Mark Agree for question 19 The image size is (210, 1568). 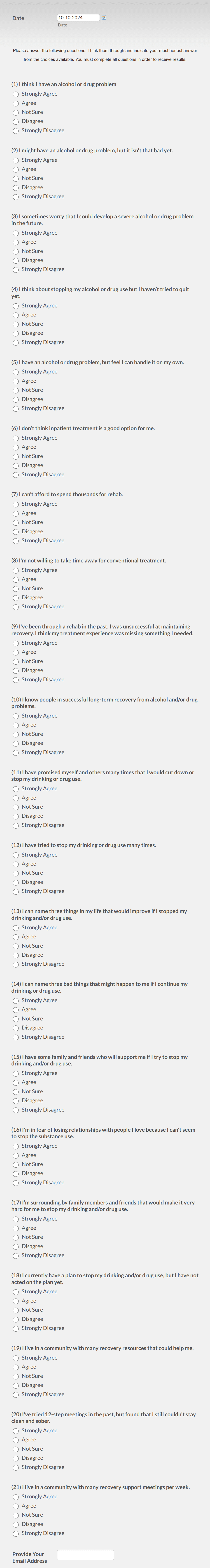[x=16, y=1367]
